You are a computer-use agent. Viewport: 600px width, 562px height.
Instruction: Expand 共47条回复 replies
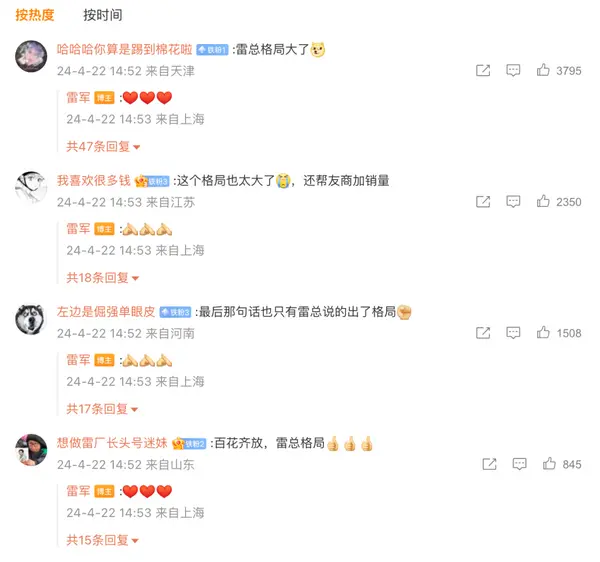tap(103, 146)
